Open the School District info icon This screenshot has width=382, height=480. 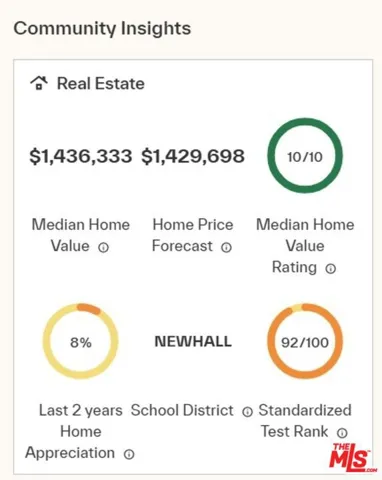247,412
